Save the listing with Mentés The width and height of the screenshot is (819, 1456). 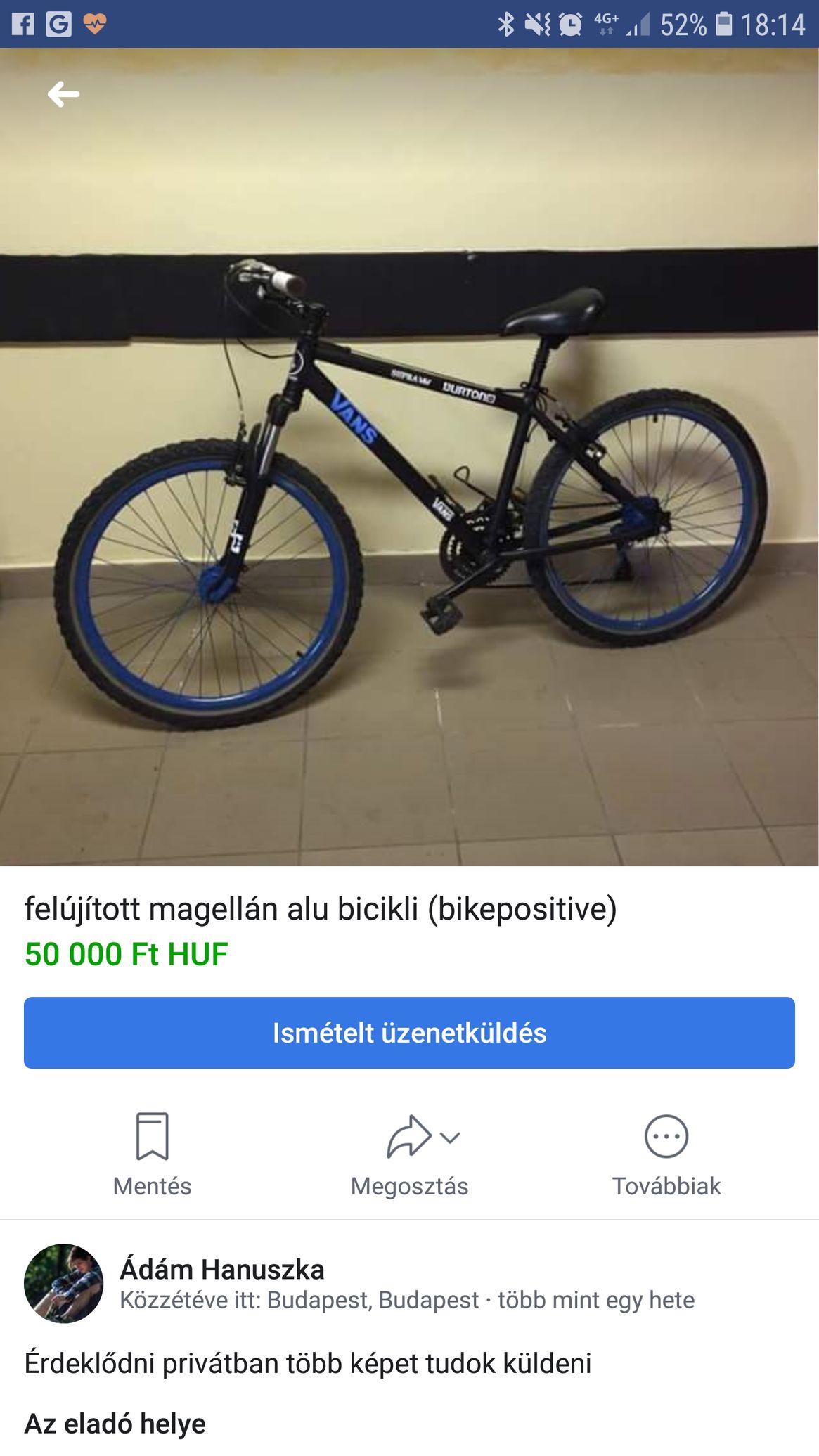(x=152, y=1153)
